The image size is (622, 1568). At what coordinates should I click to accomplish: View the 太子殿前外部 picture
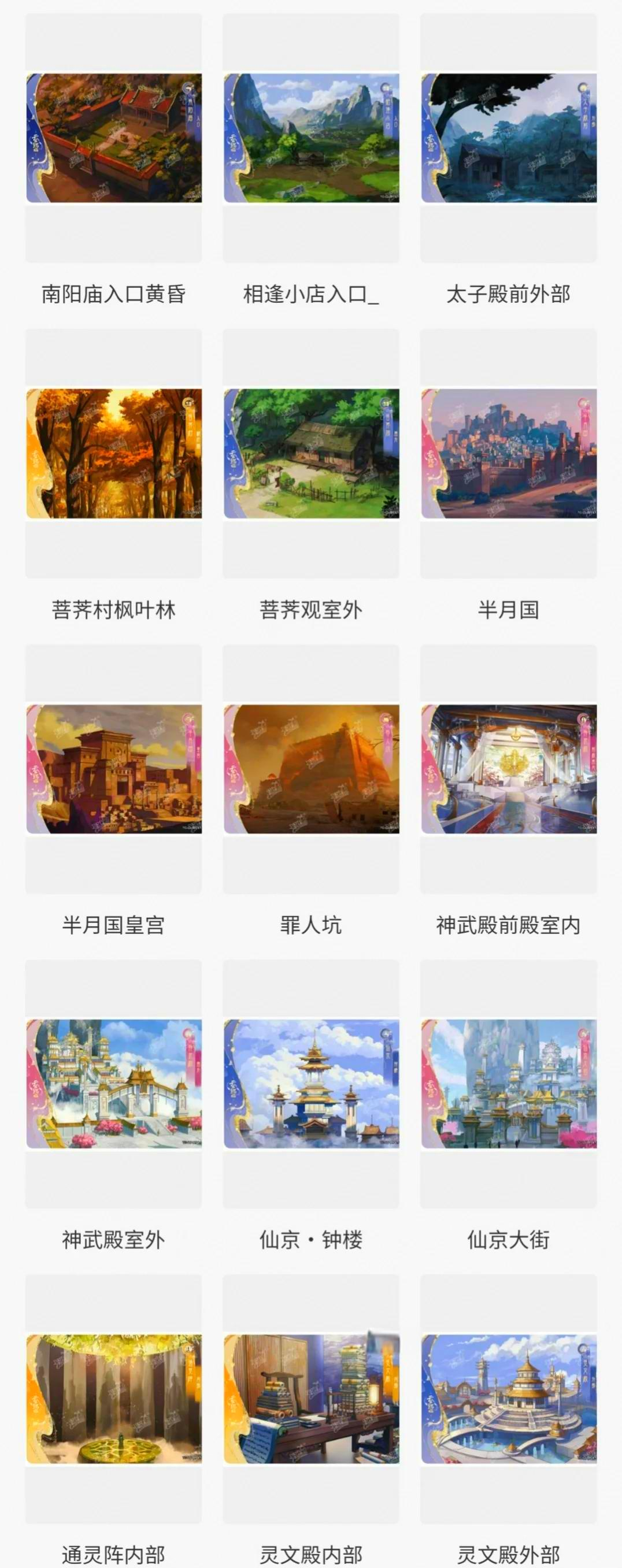[508, 138]
